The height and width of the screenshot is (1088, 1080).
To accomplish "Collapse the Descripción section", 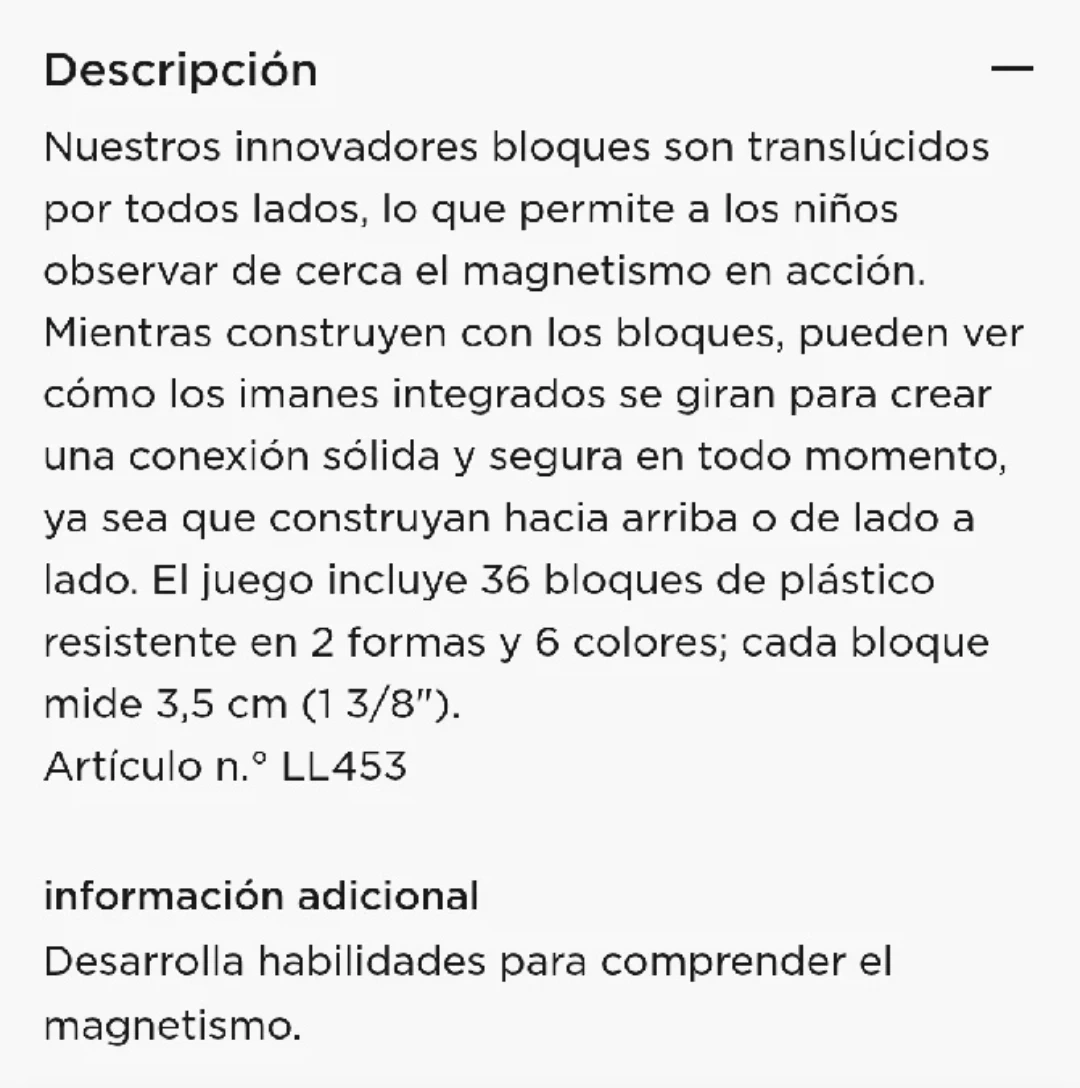I will coord(1011,69).
